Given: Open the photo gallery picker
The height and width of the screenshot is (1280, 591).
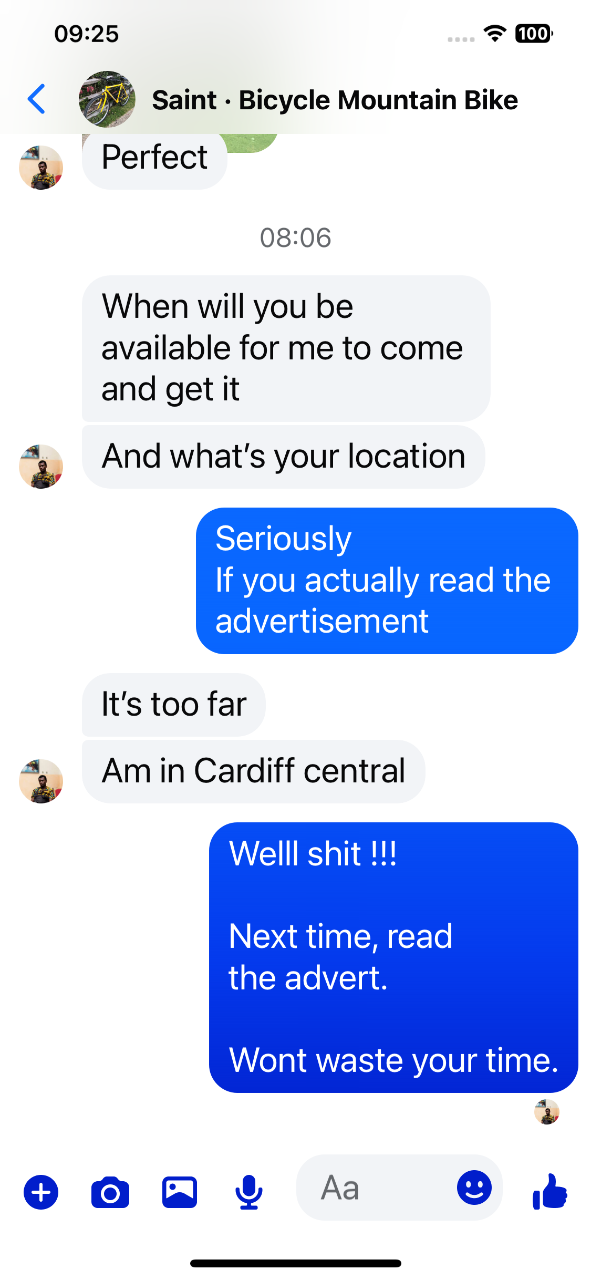Looking at the screenshot, I should 179,1192.
